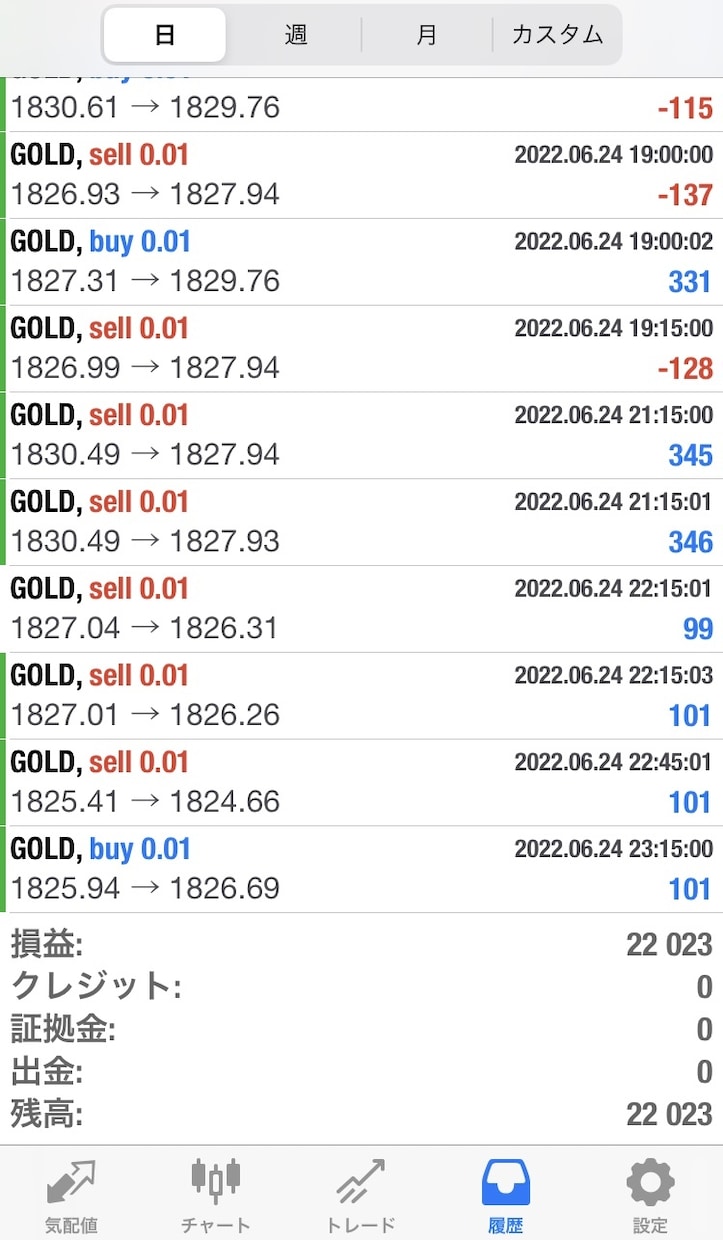The width and height of the screenshot is (723, 1240).
Task: View GOLD sell trade from 21:15:00
Action: pos(361,436)
